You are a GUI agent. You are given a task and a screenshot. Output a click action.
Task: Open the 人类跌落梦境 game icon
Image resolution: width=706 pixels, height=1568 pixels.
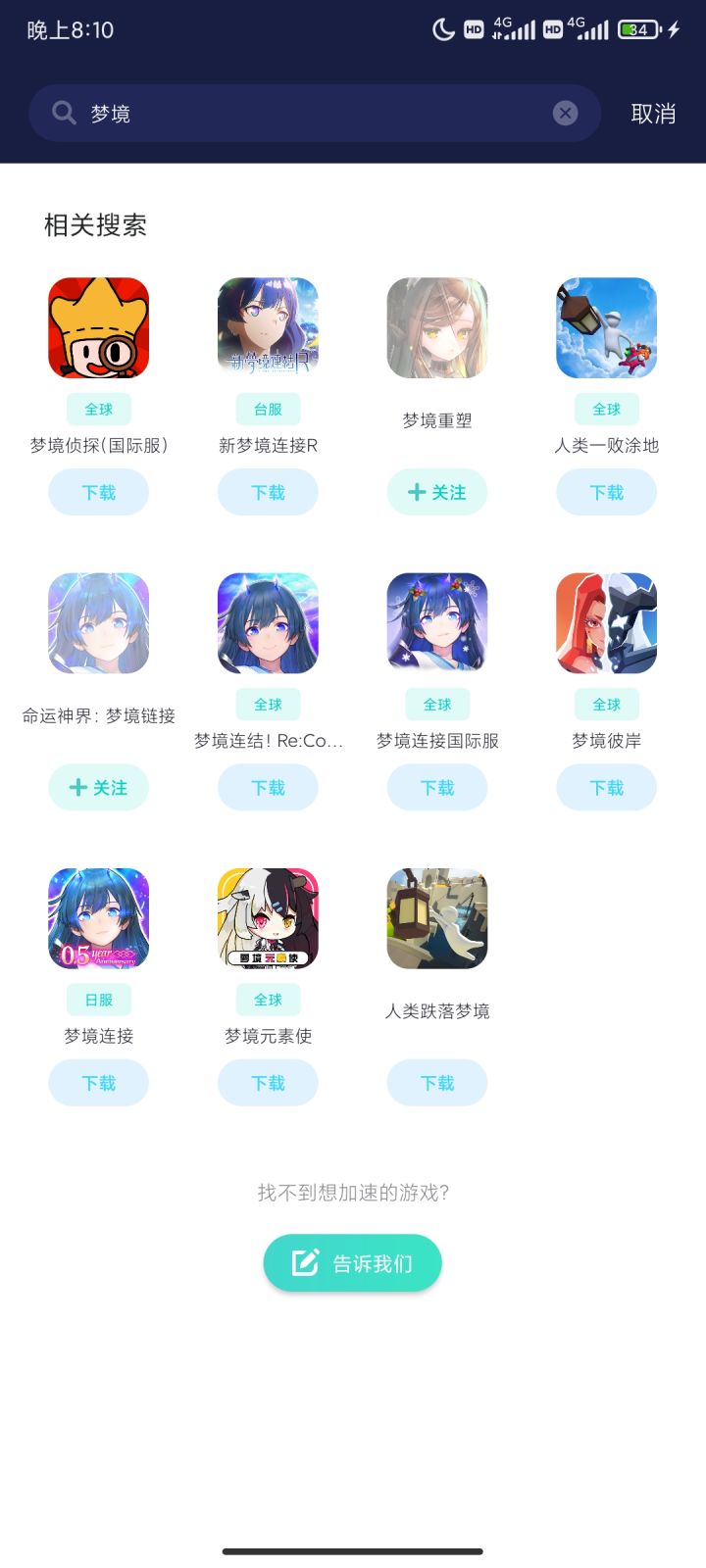tap(436, 918)
